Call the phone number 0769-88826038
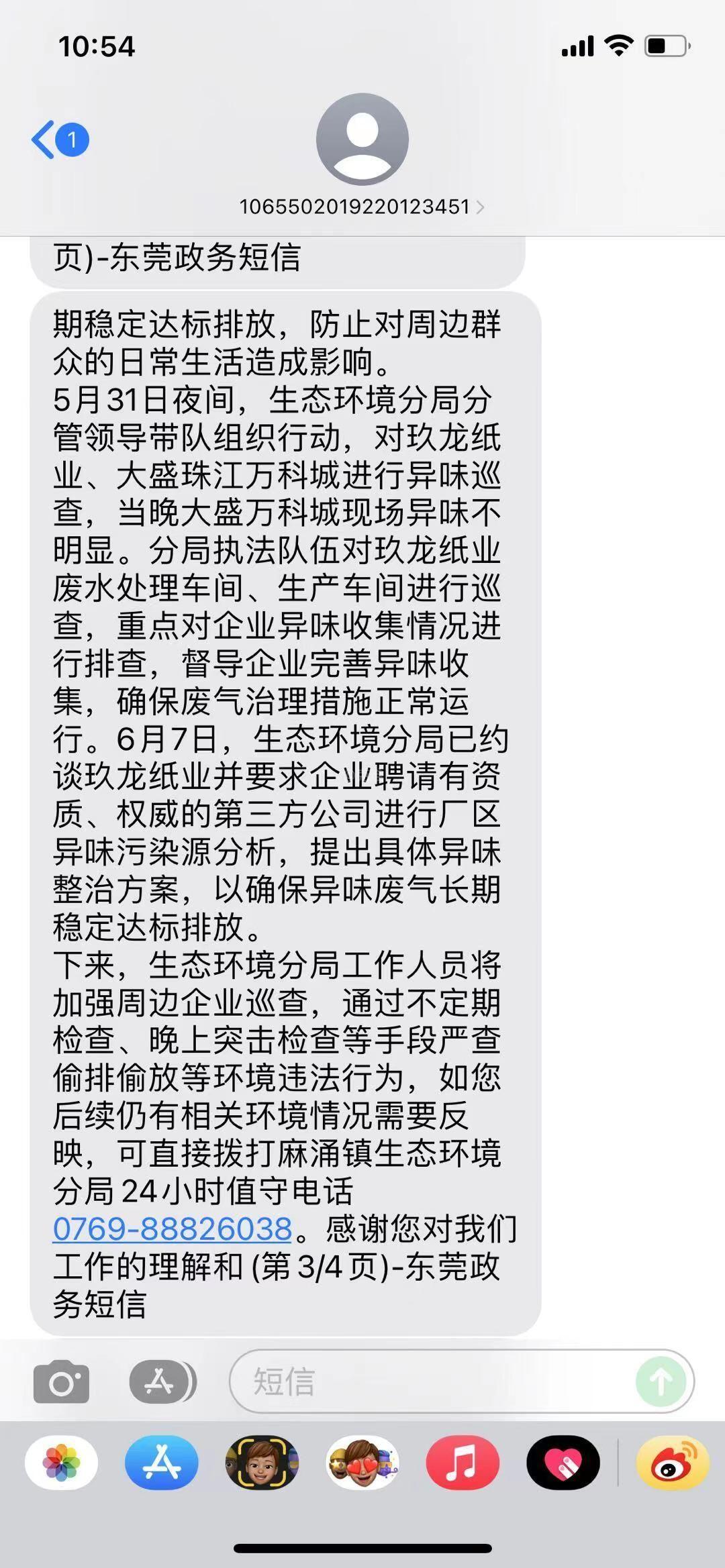The image size is (725, 1568). coord(173,1229)
